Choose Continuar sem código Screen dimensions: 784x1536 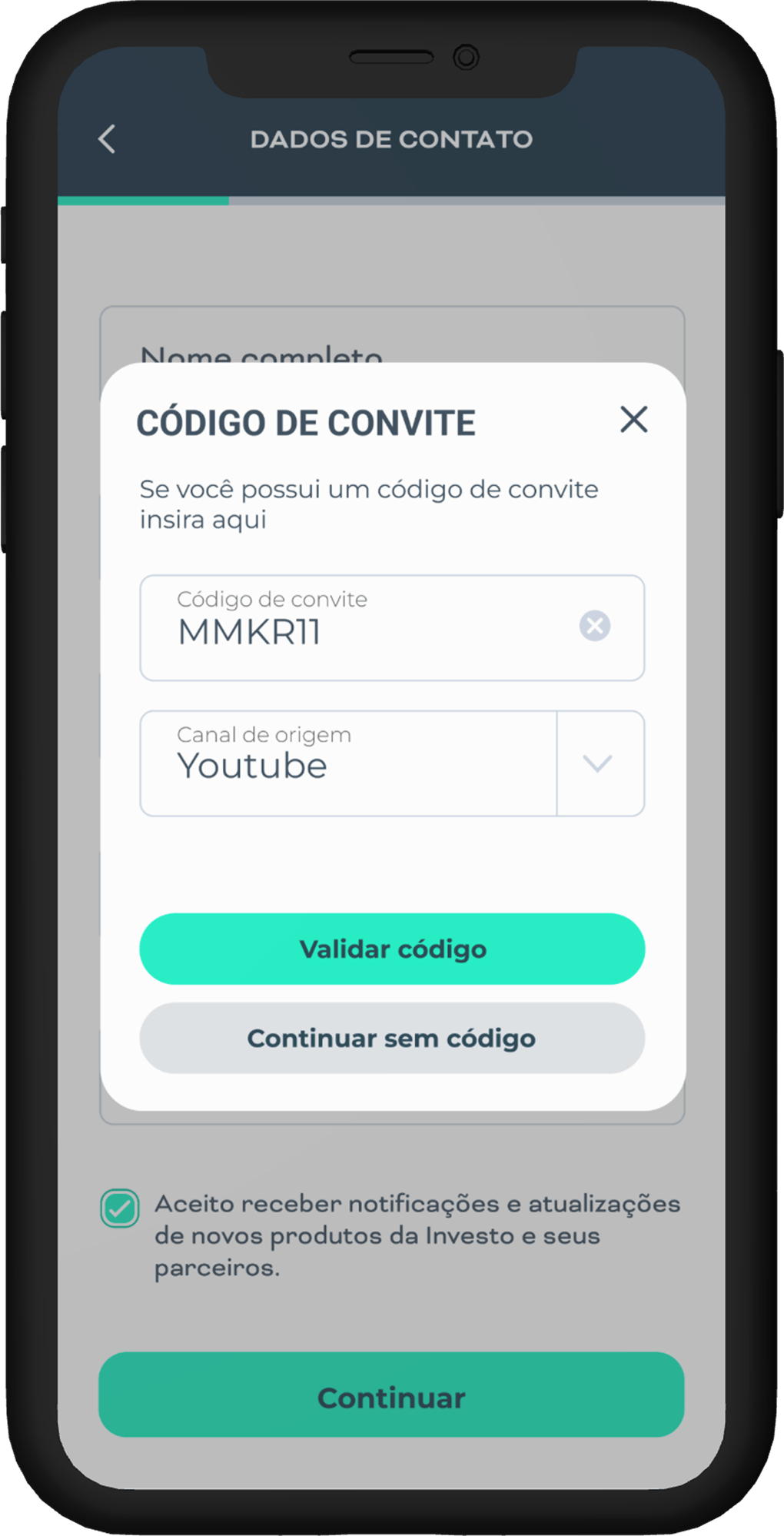[392, 1038]
